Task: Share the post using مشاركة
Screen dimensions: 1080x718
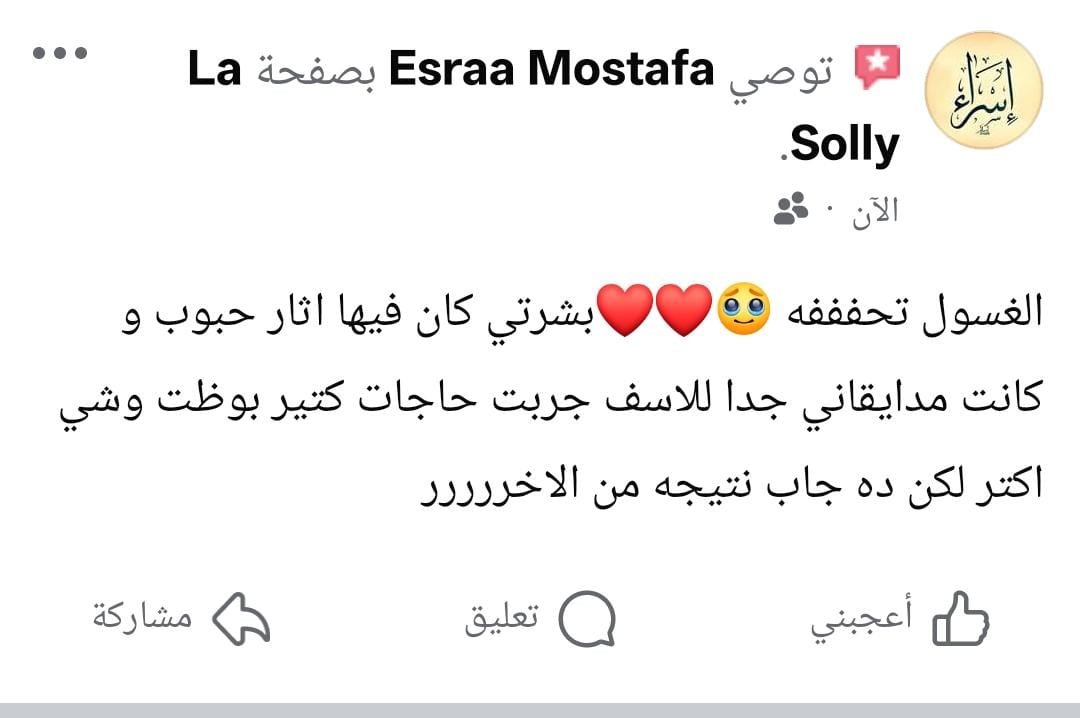Action: click(182, 619)
